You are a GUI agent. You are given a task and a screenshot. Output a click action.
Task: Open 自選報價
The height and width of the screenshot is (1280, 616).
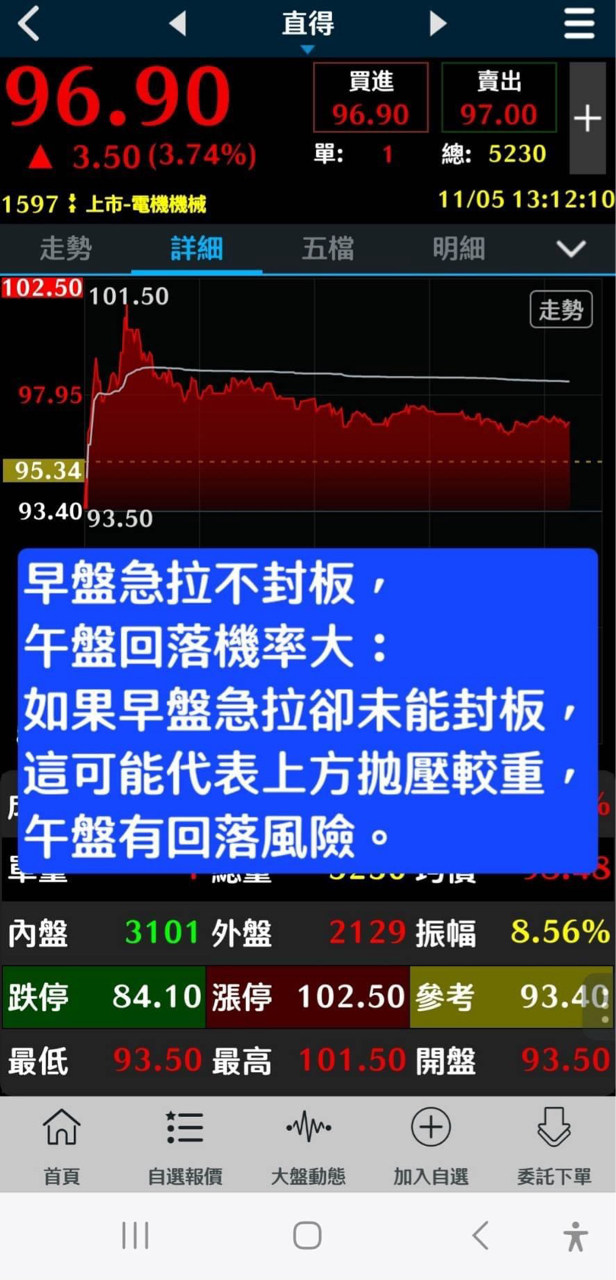click(x=185, y=1146)
